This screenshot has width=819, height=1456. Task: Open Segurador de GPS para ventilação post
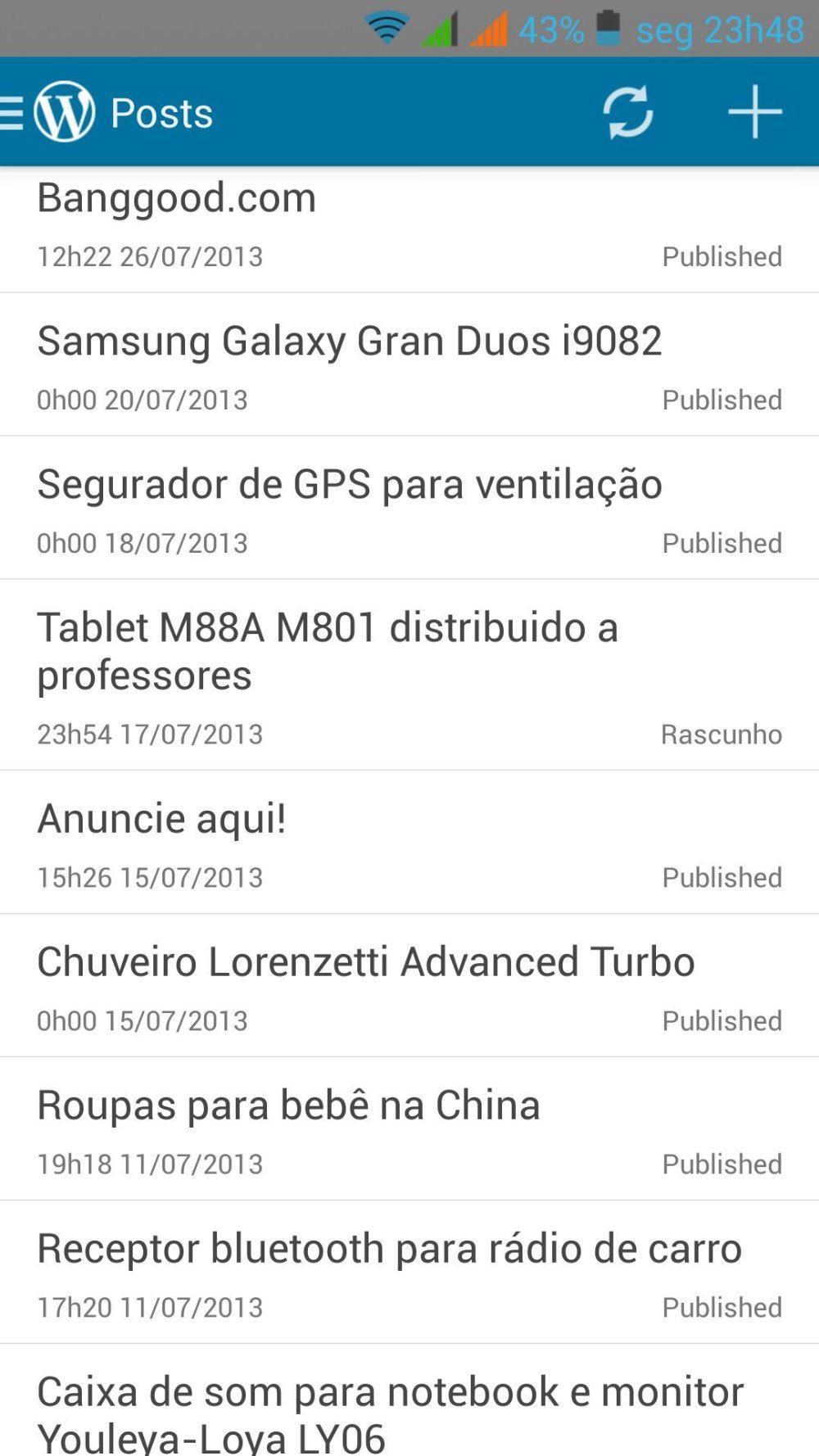pos(409,508)
